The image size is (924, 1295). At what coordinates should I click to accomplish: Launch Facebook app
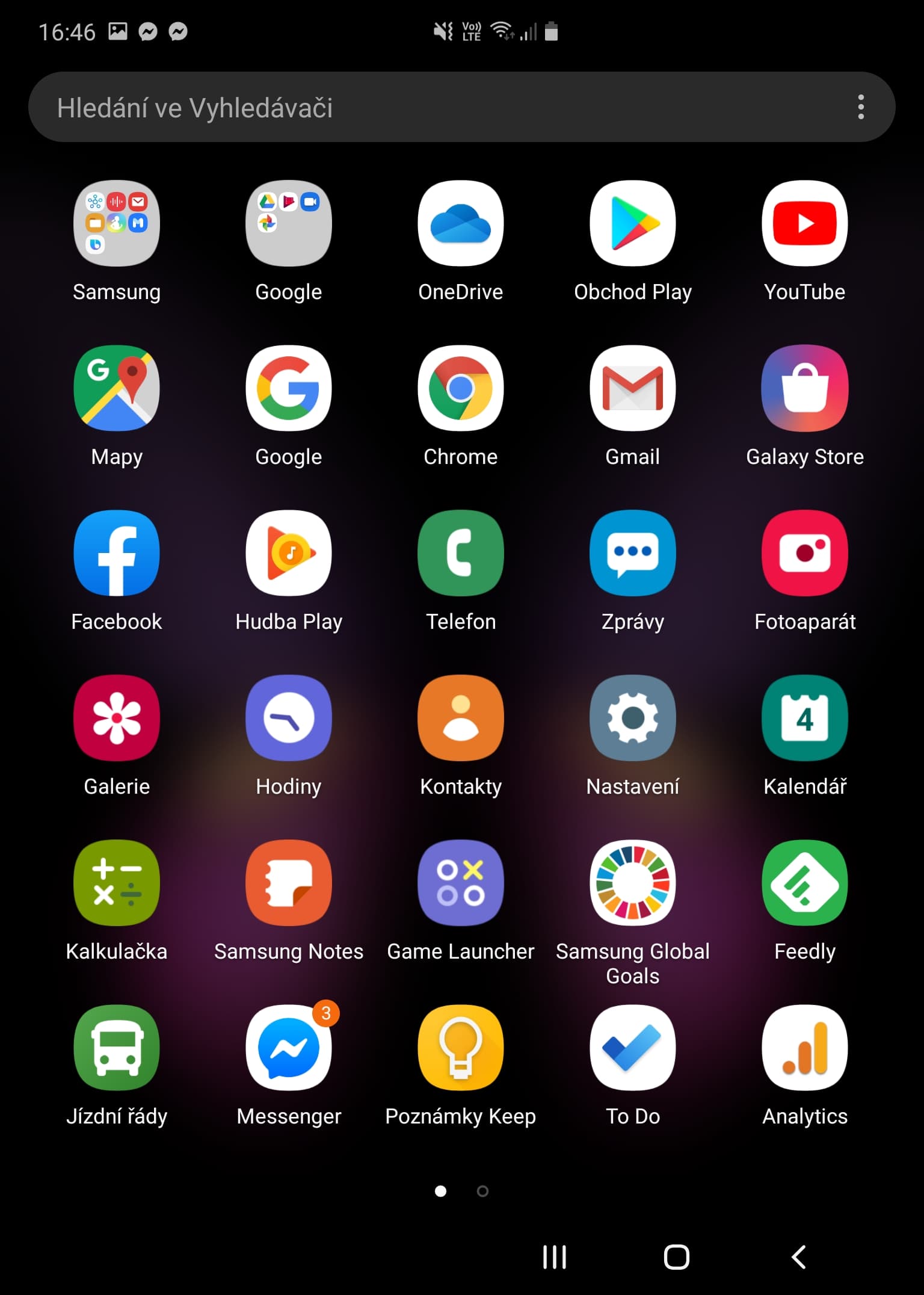[117, 554]
